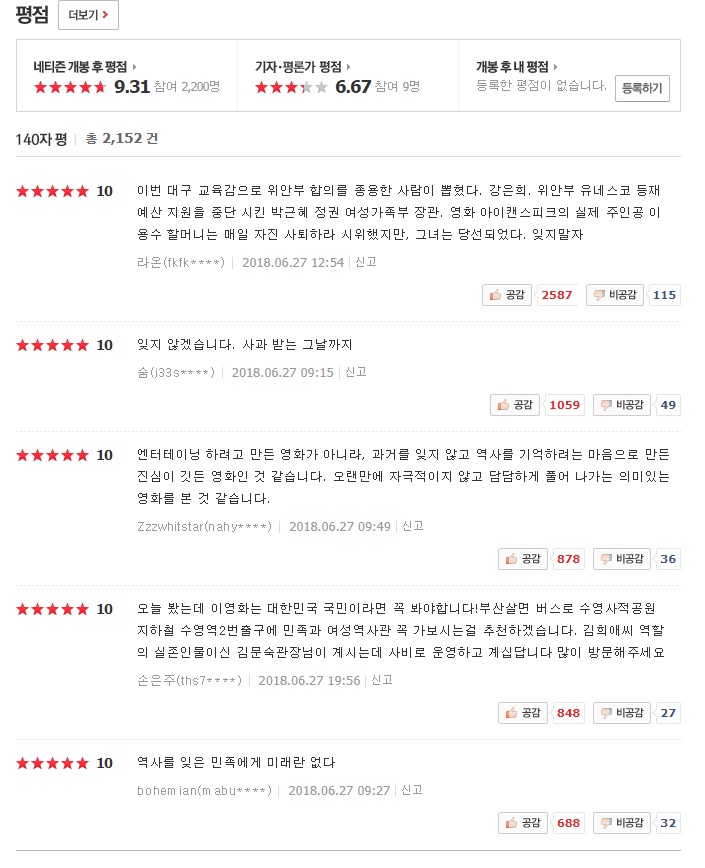
Task: Tap 비공감 on the review by 숨
Action: [622, 405]
